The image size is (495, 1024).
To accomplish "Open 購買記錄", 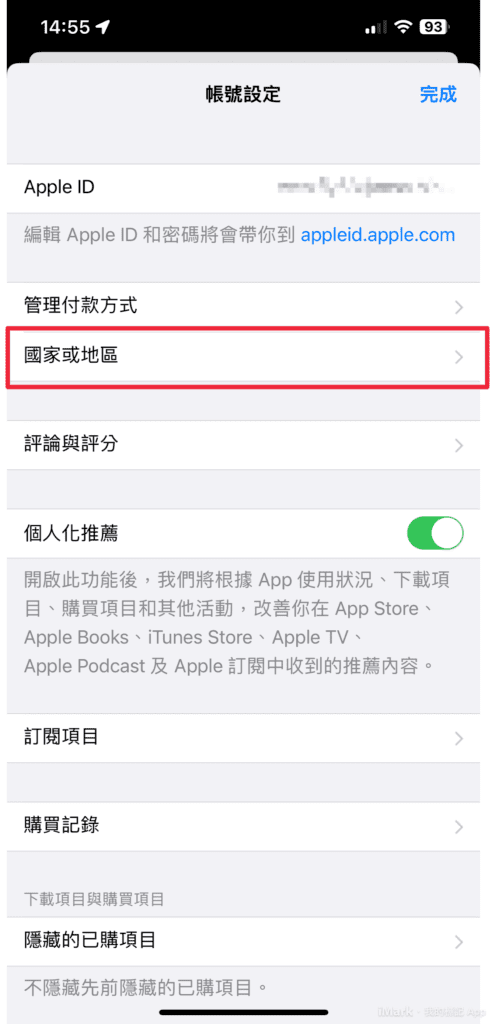I will (243, 826).
